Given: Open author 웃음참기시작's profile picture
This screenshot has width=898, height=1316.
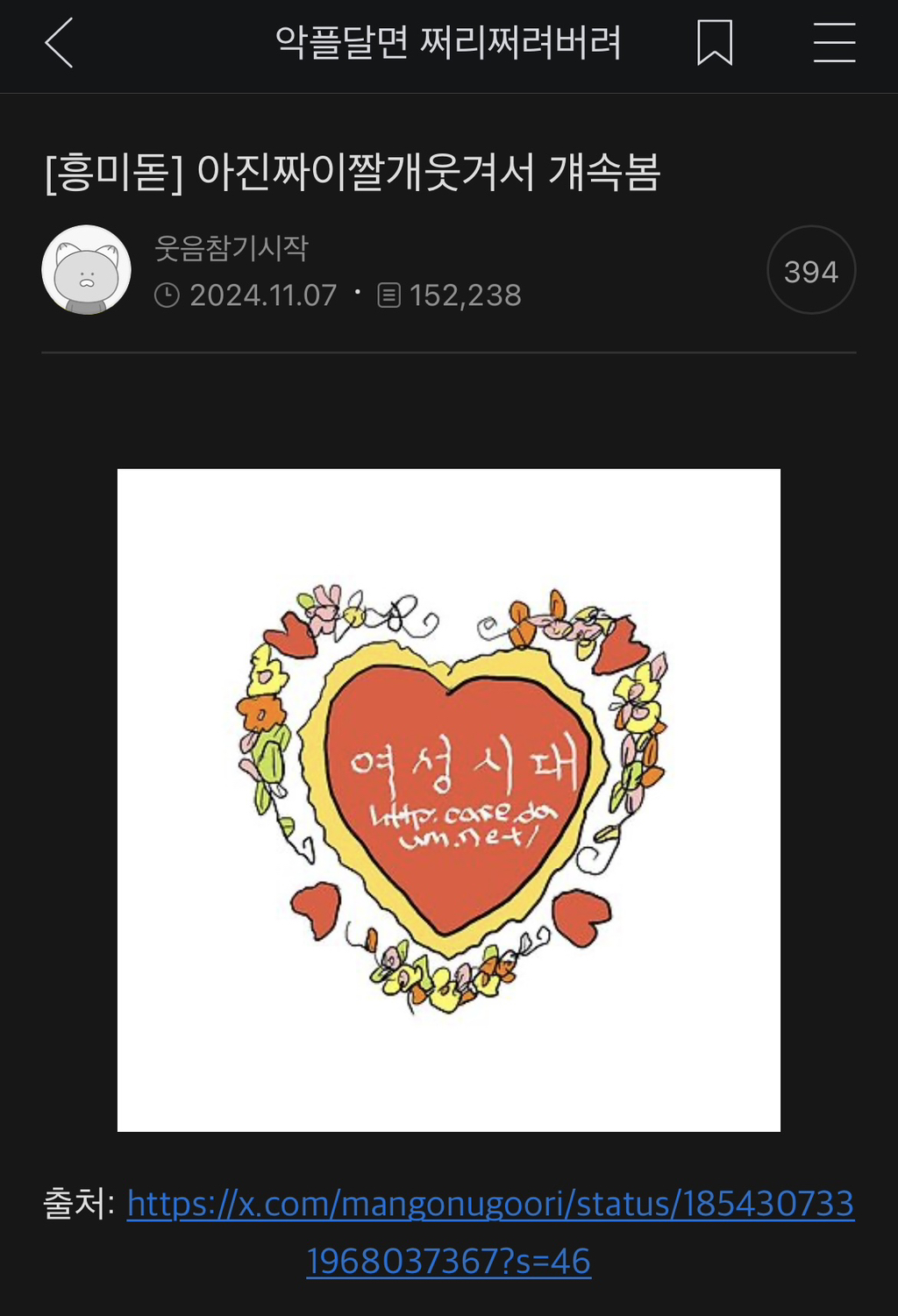Looking at the screenshot, I should click(86, 270).
